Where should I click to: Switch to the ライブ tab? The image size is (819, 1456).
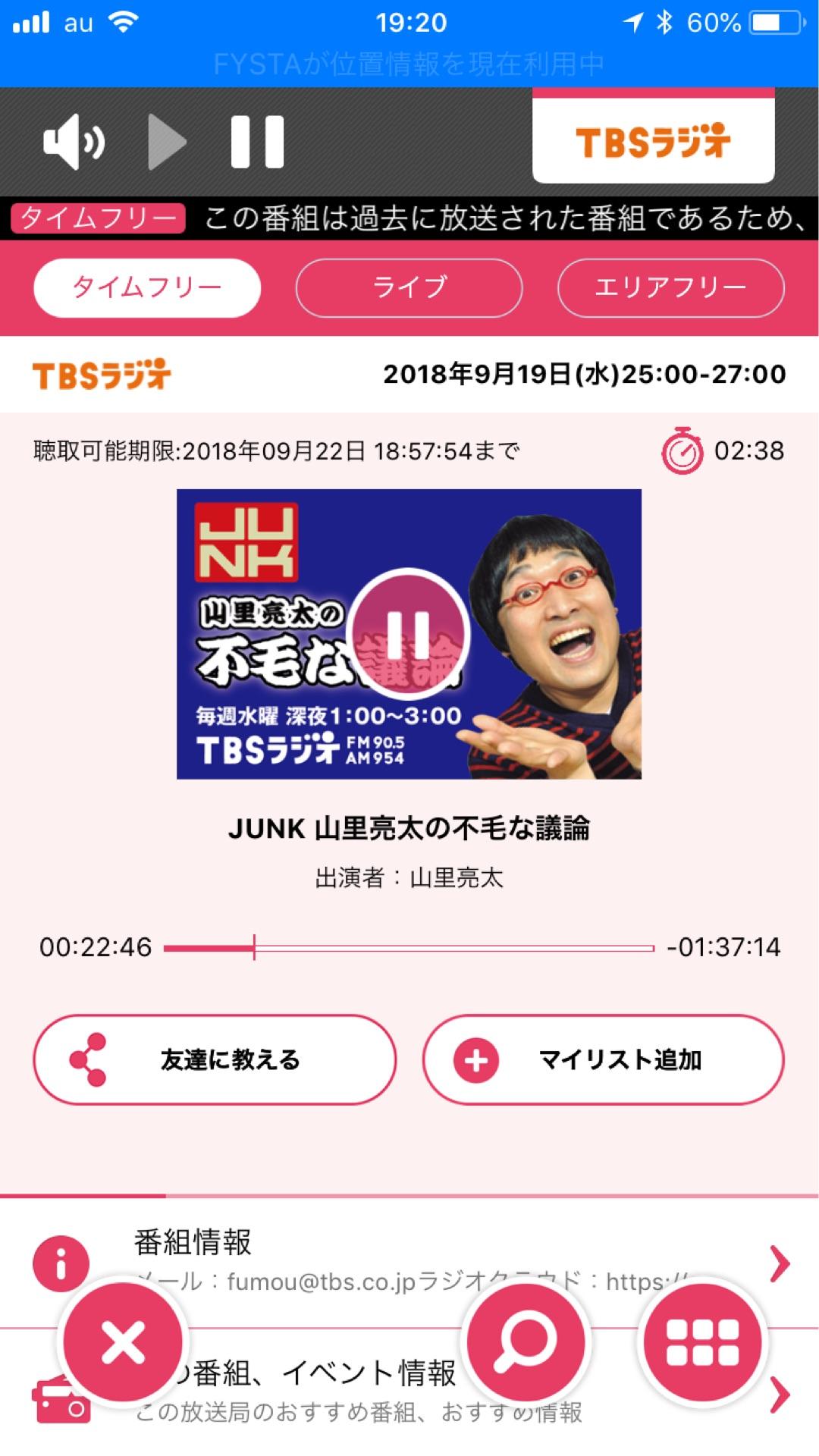(x=409, y=287)
